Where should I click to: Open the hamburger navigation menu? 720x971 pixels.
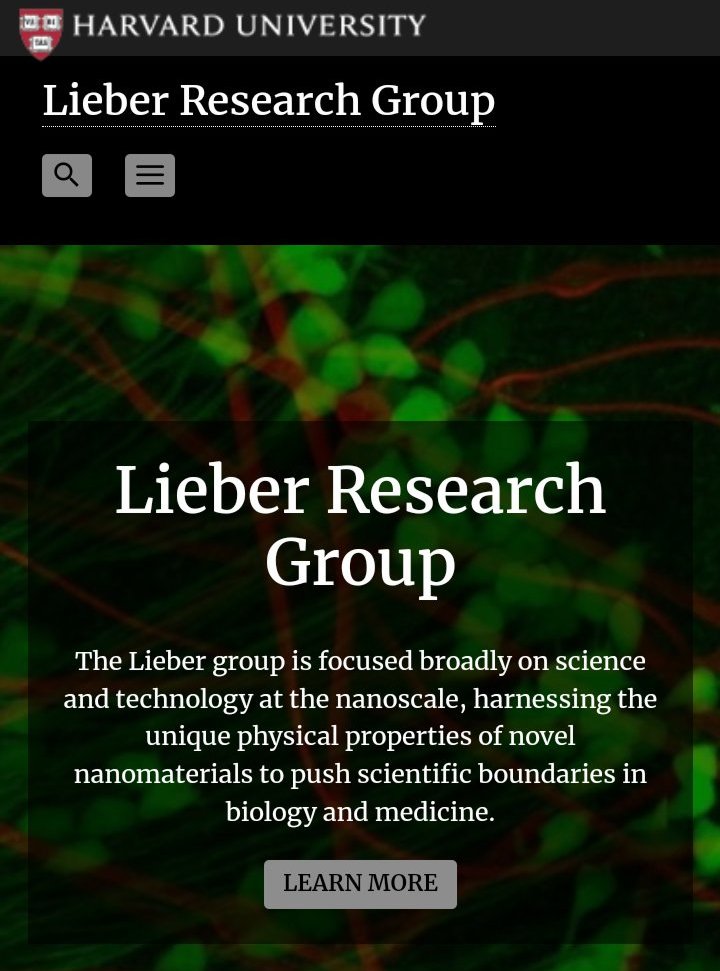[150, 175]
